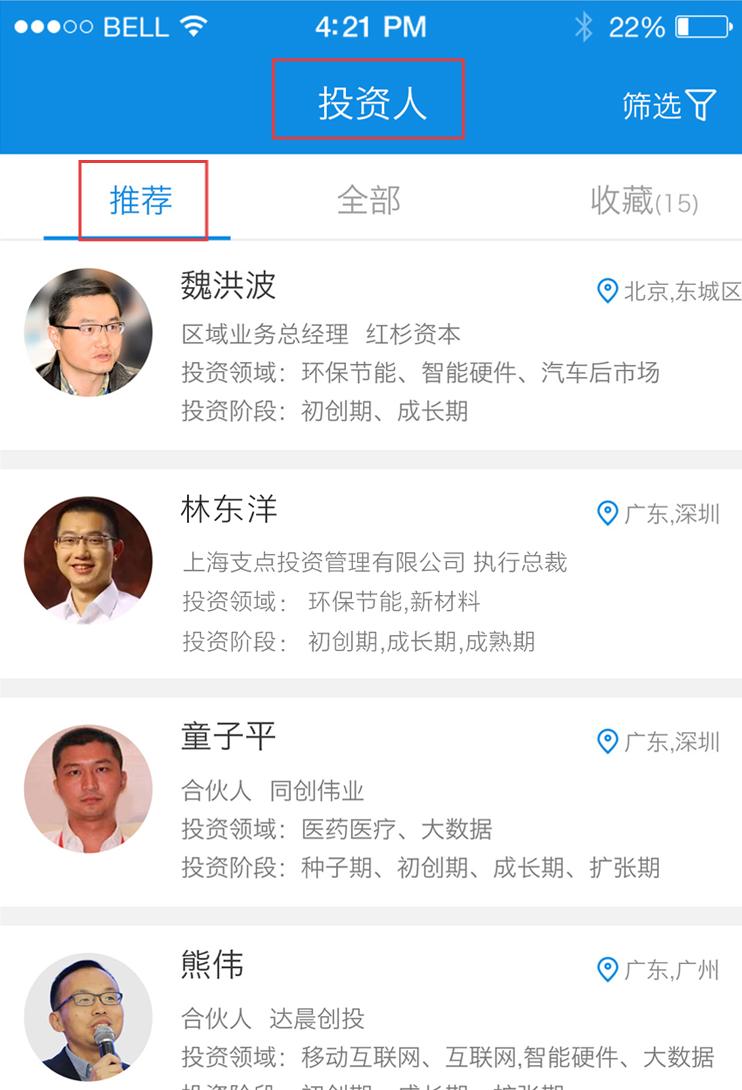This screenshot has width=742, height=1090.
Task: Select investor 童子平 from the list
Action: click(228, 739)
